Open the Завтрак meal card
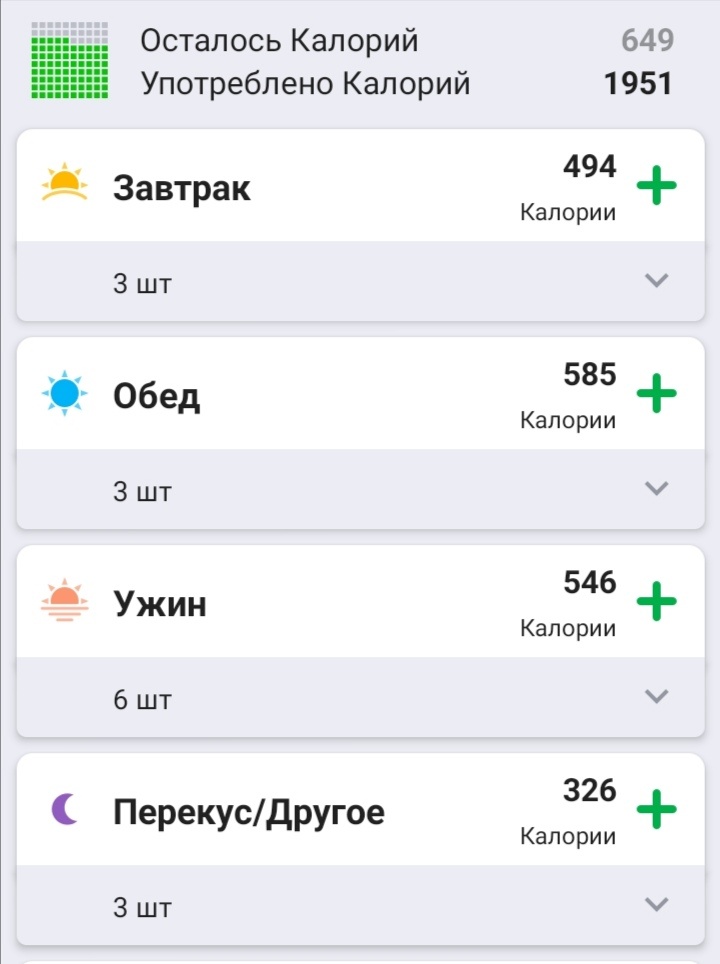720x964 pixels. tap(182, 188)
